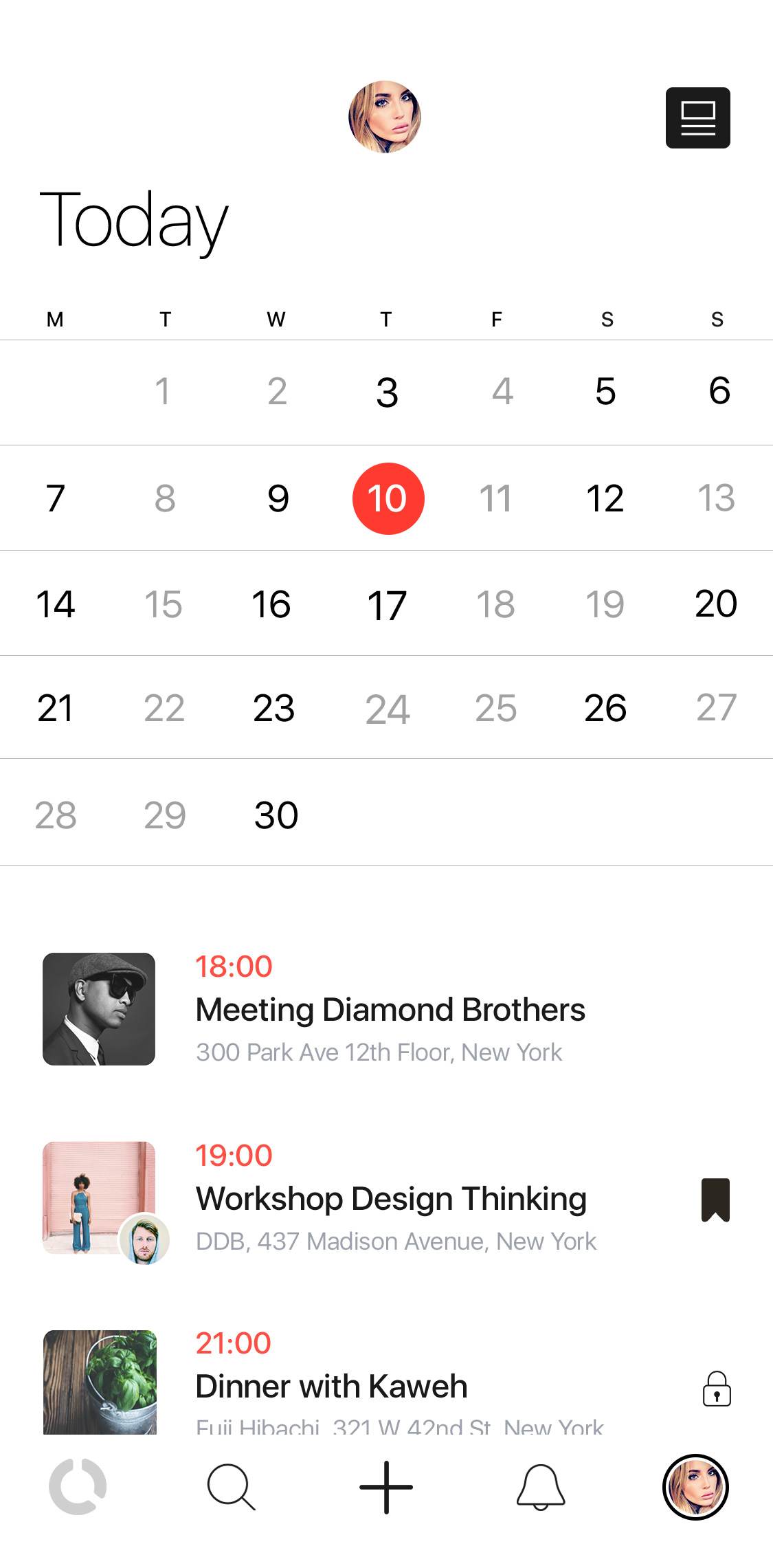773x1568 pixels.
Task: Switch to the profile tab in the bottom bar
Action: [695, 1487]
